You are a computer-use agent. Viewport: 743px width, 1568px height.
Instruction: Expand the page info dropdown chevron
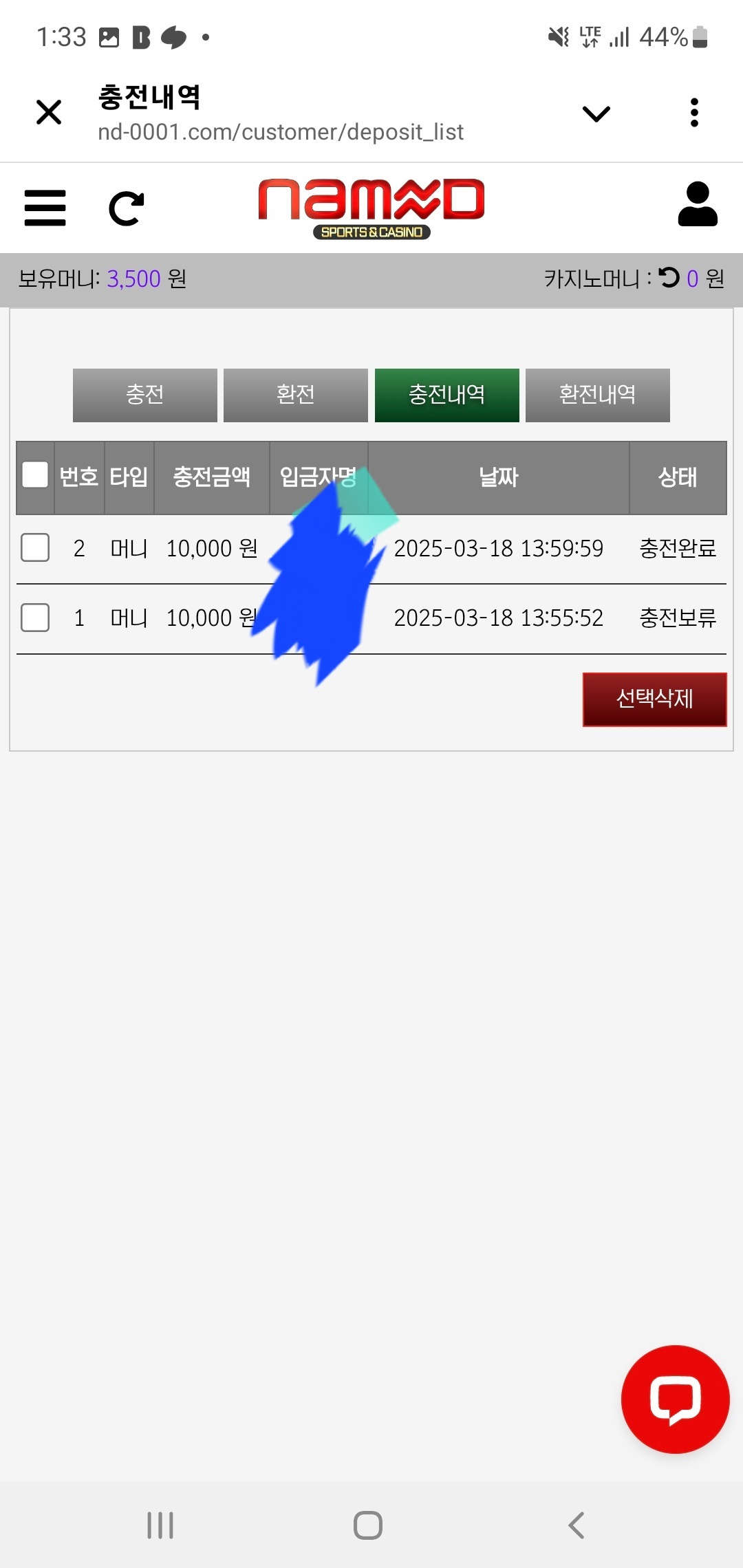coord(596,113)
